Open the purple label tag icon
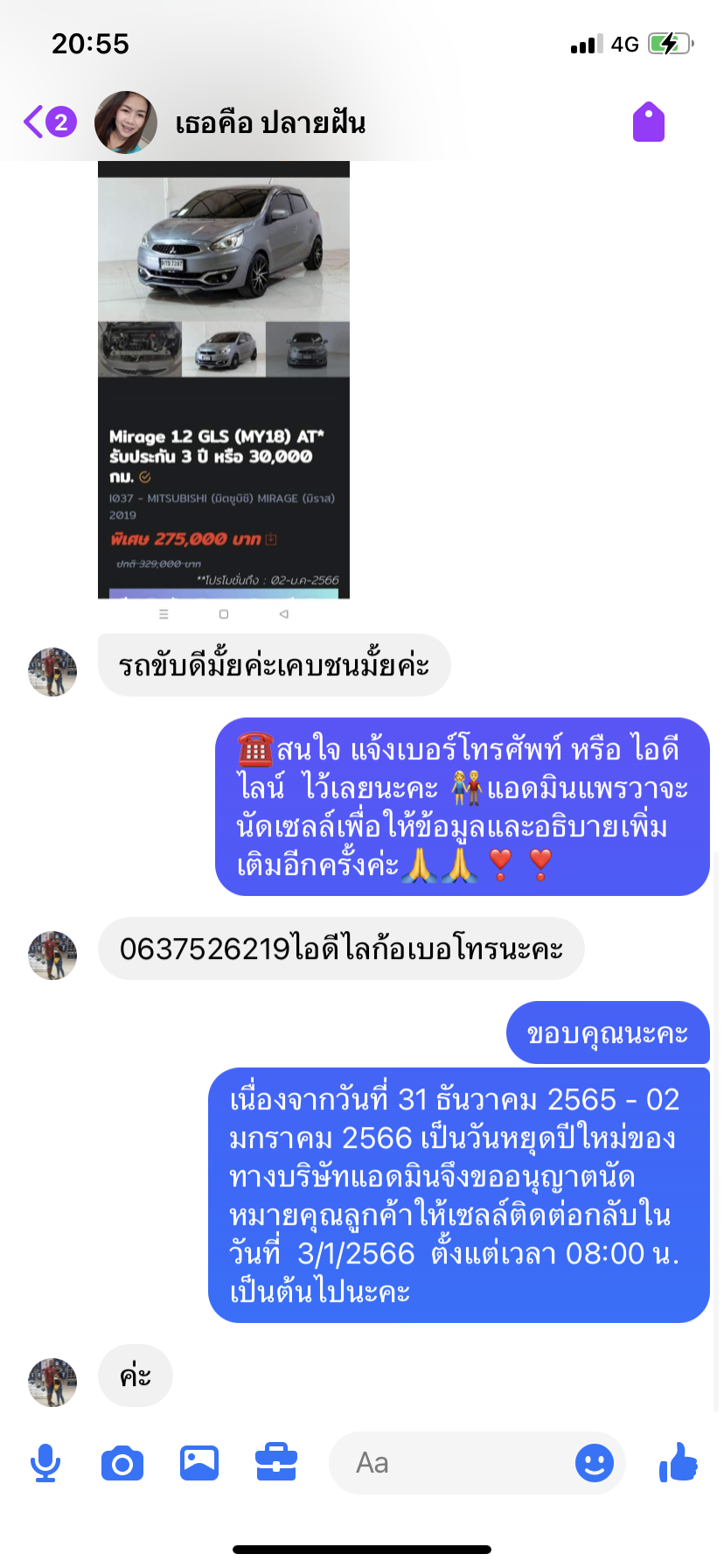The width and height of the screenshot is (724, 1568). pyautogui.click(x=649, y=122)
